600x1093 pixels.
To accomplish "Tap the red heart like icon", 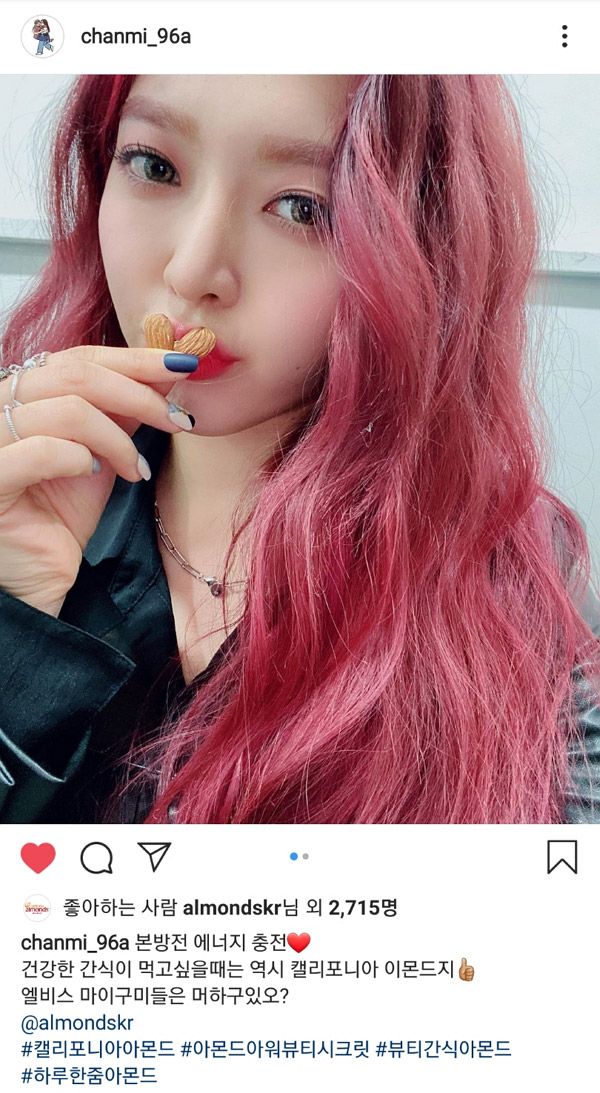I will pos(38,857).
